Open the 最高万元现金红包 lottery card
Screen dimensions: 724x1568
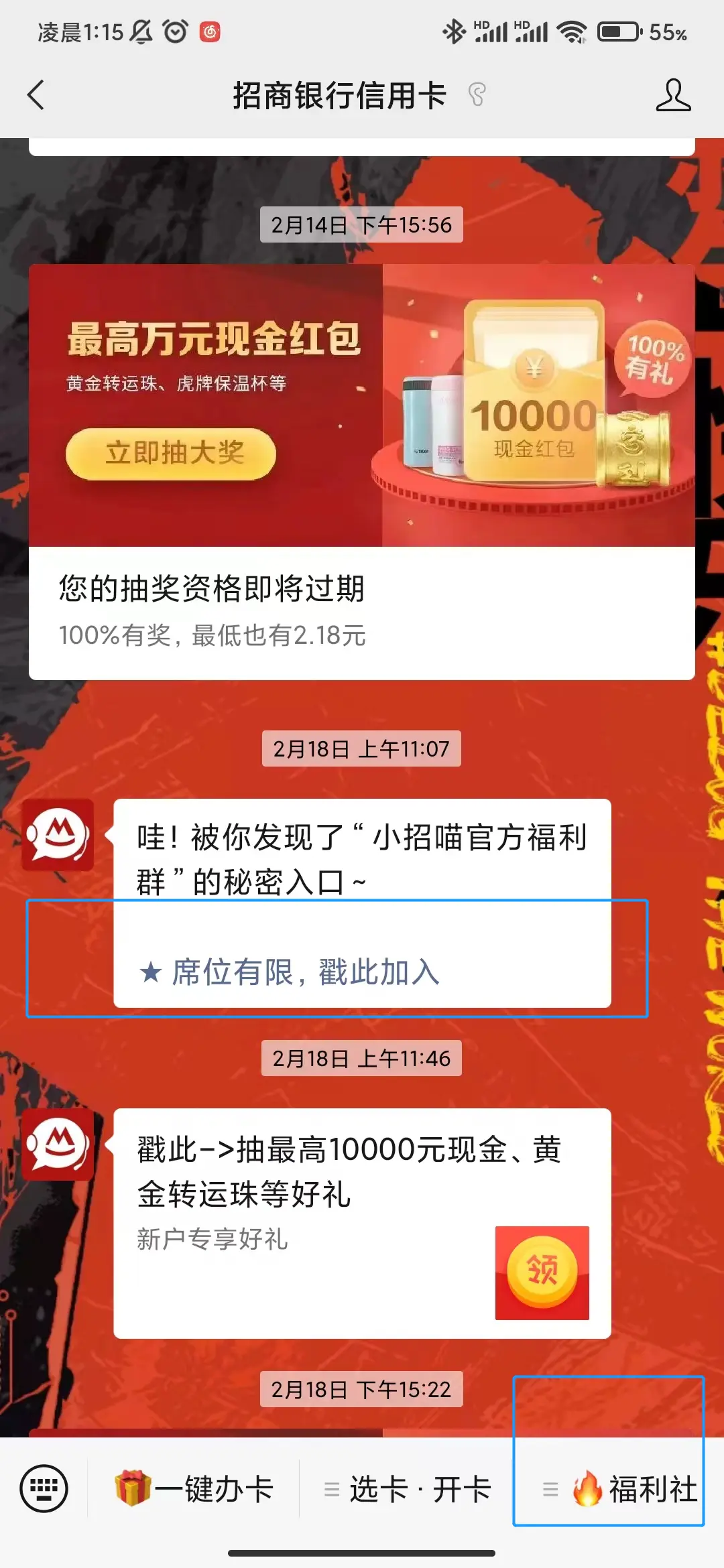(361, 472)
